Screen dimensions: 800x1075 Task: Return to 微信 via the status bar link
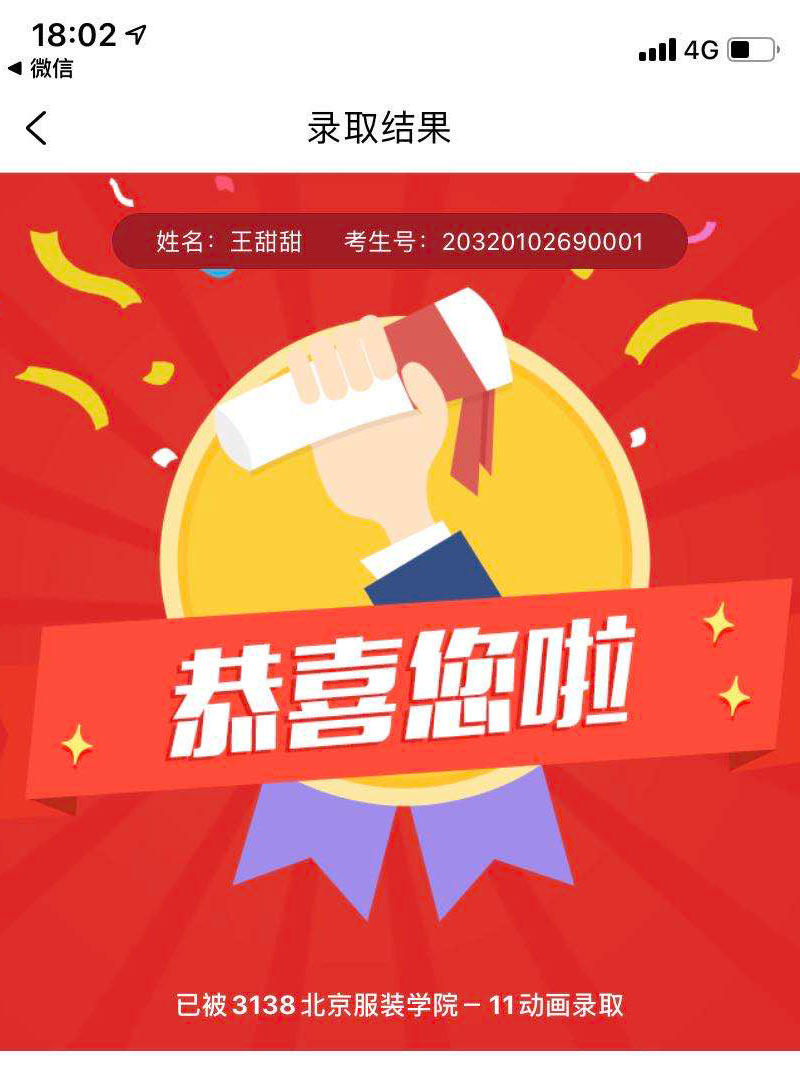40,69
